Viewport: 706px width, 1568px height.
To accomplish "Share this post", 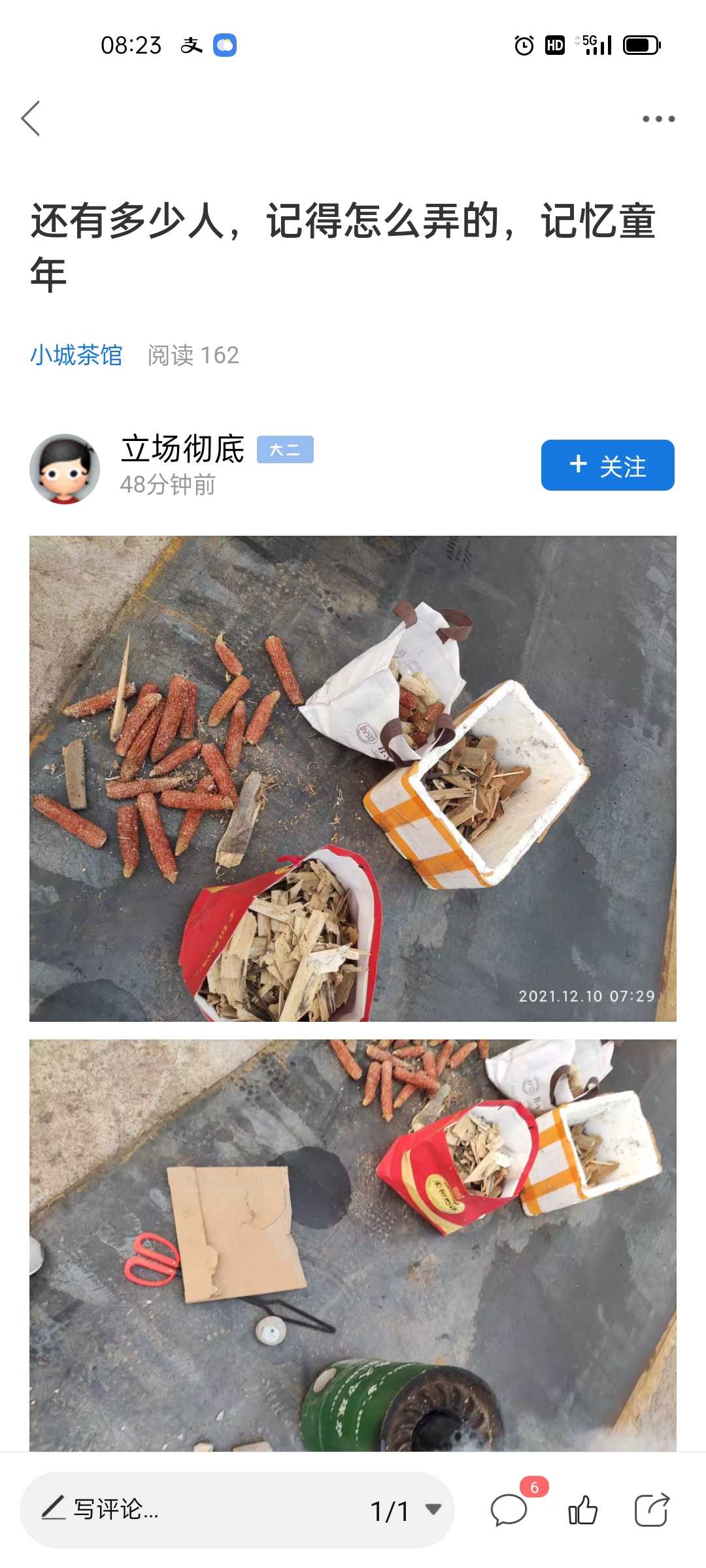I will coord(652,1510).
